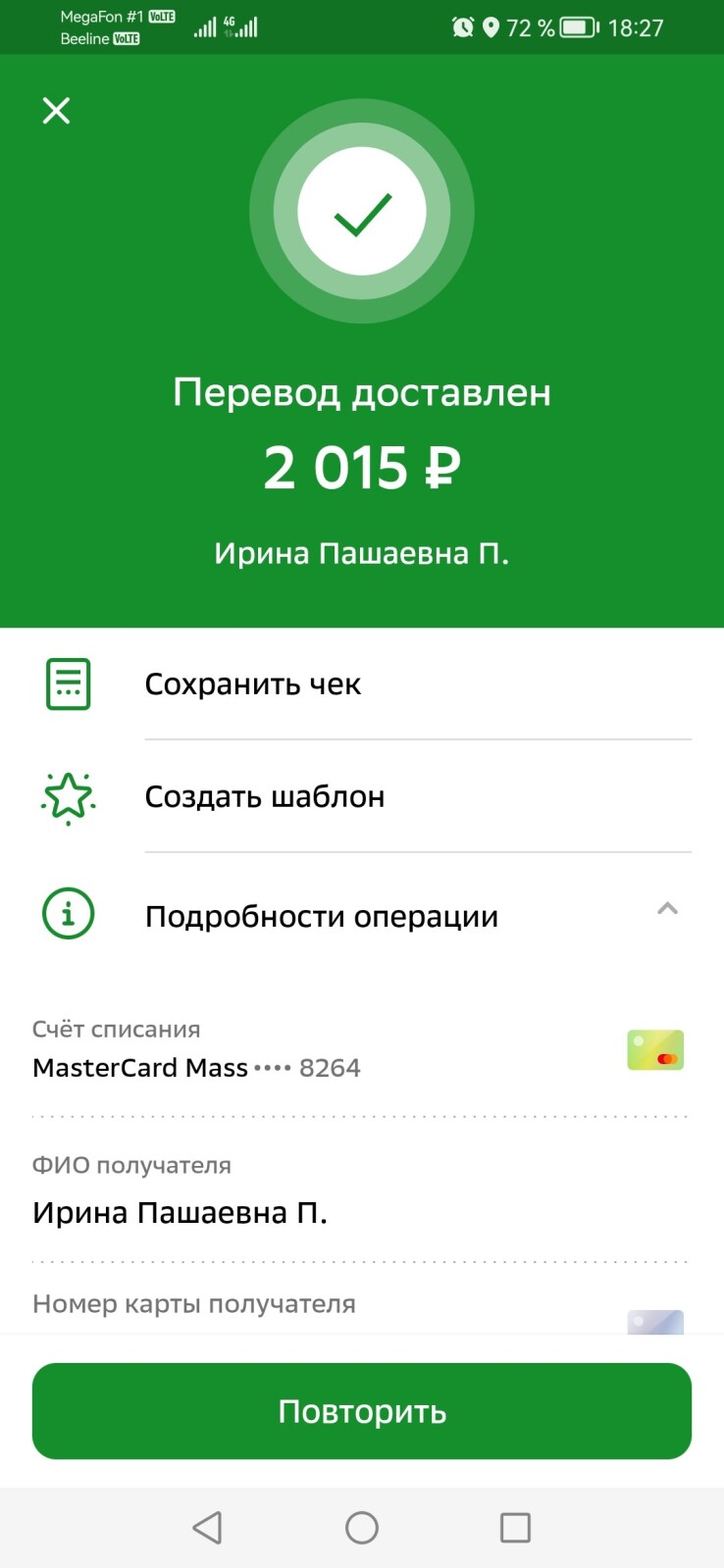Return to the home screen via the home button
This screenshot has height=1568, width=724.
click(x=362, y=1527)
